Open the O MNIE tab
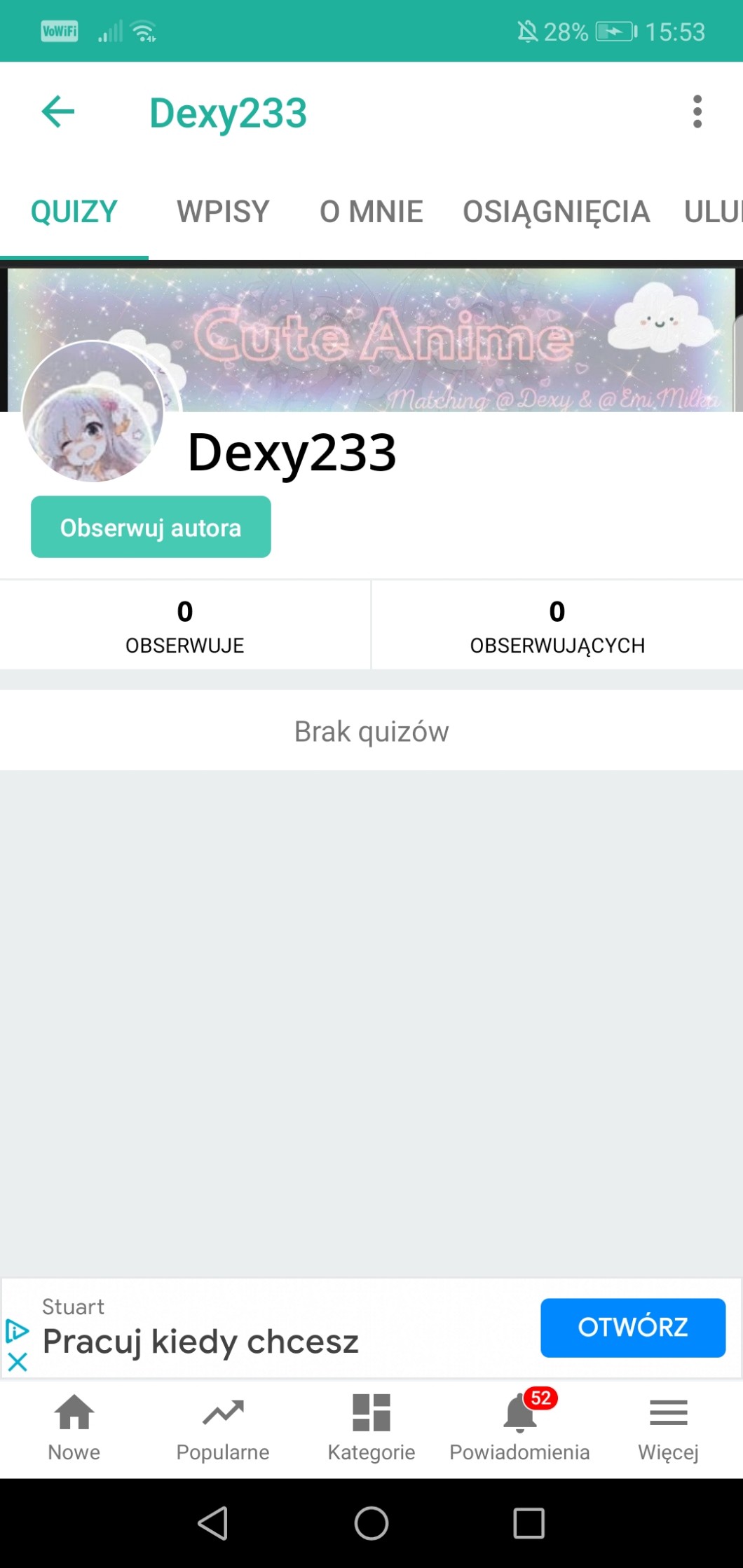The image size is (743, 1568). coord(371,212)
